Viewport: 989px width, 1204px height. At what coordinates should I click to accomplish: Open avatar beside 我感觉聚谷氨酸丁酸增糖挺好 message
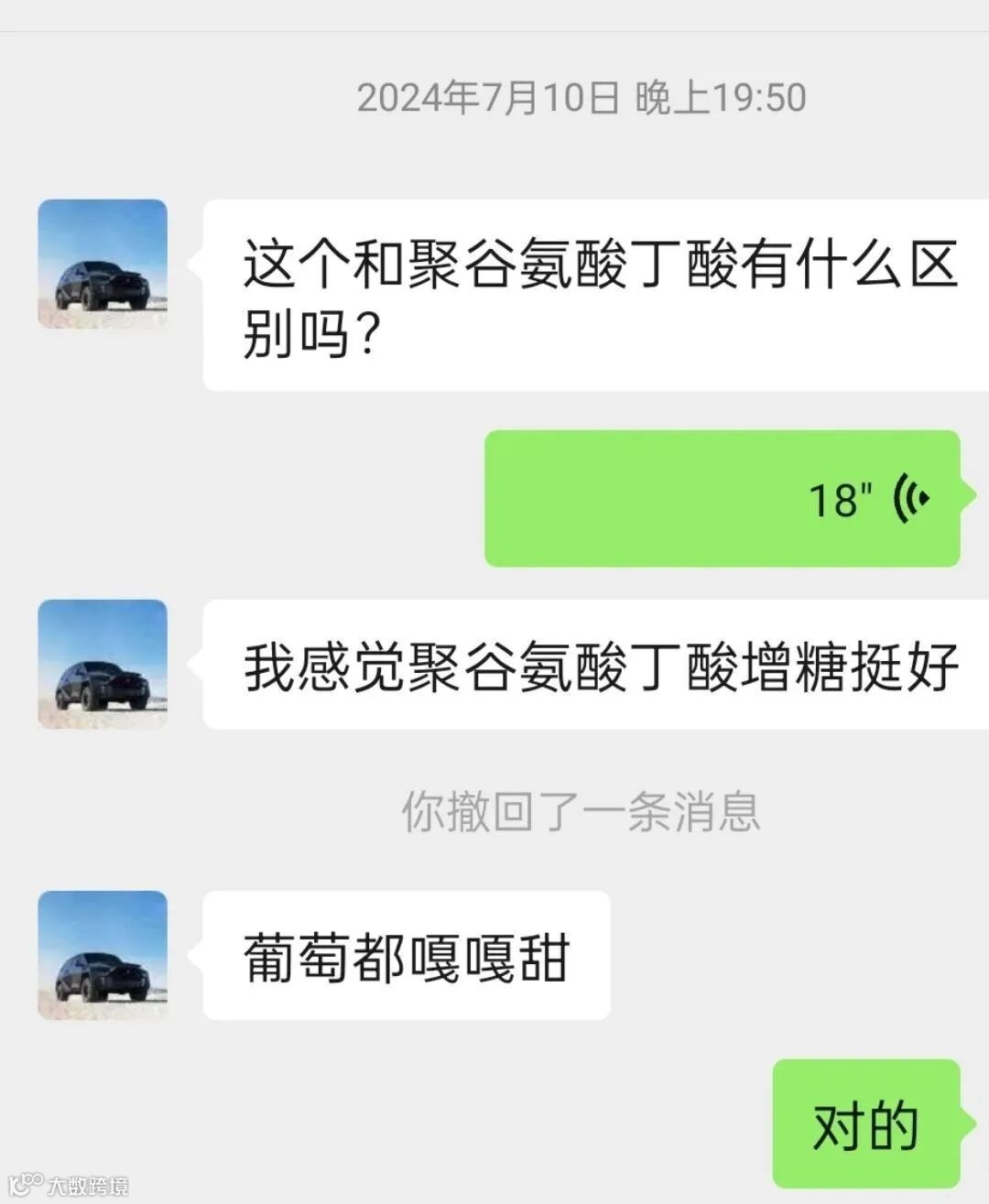click(x=103, y=664)
